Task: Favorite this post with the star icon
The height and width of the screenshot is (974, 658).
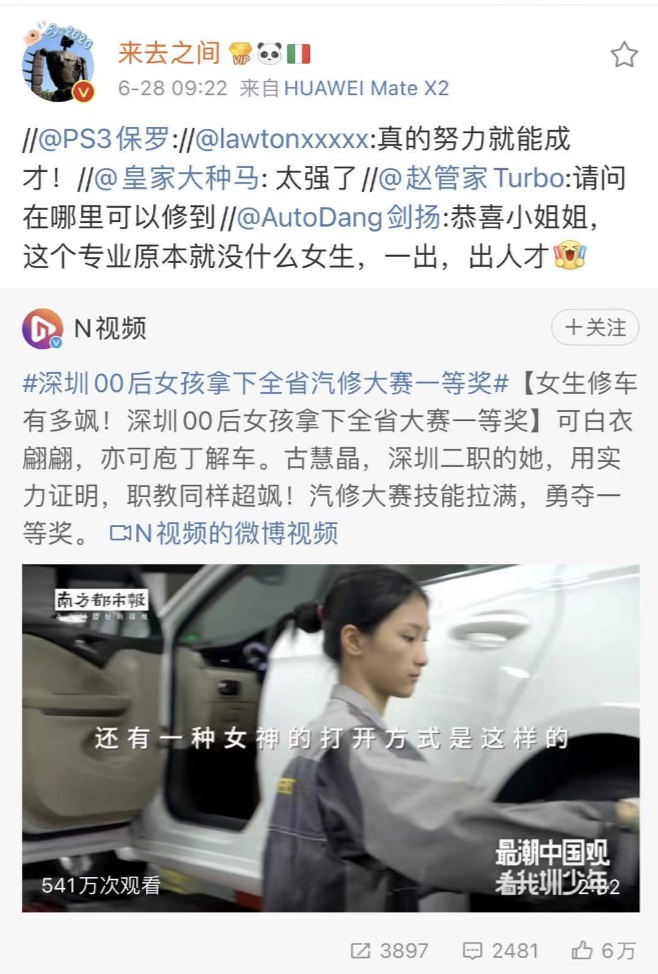Action: [x=624, y=55]
